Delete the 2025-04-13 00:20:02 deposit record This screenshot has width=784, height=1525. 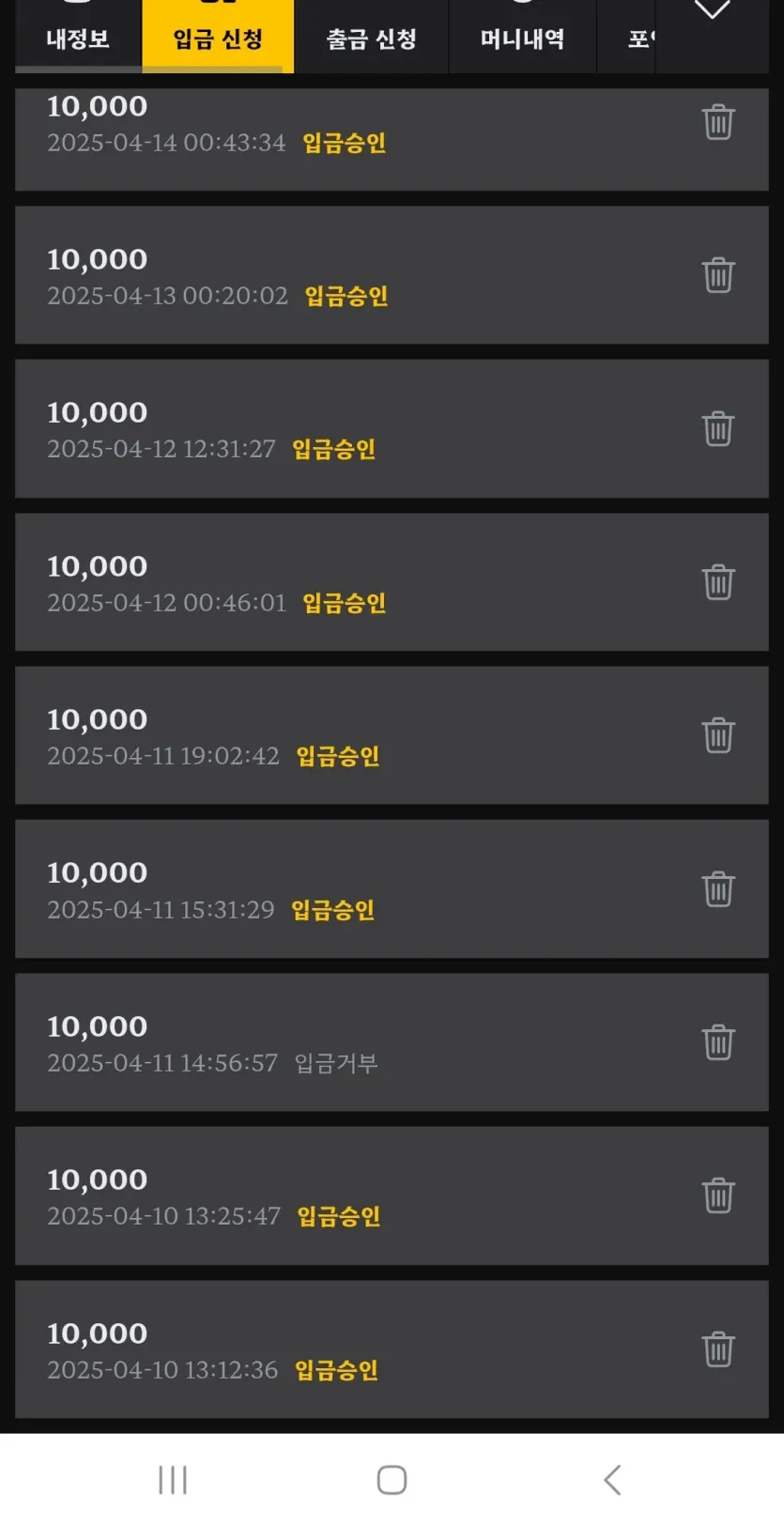click(718, 275)
